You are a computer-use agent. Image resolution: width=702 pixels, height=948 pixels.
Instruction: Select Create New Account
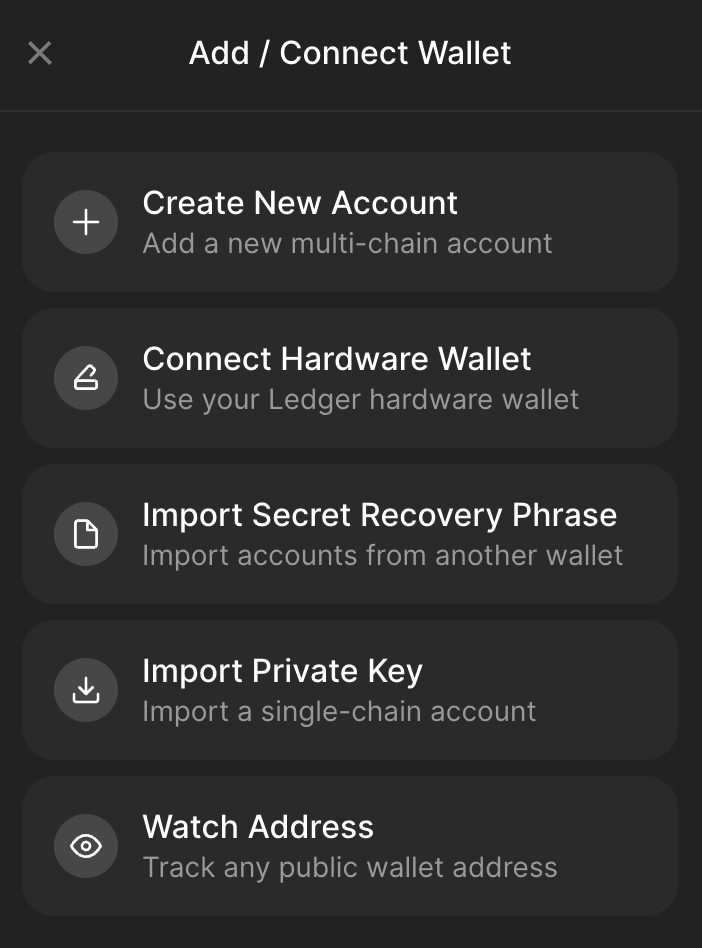[349, 222]
